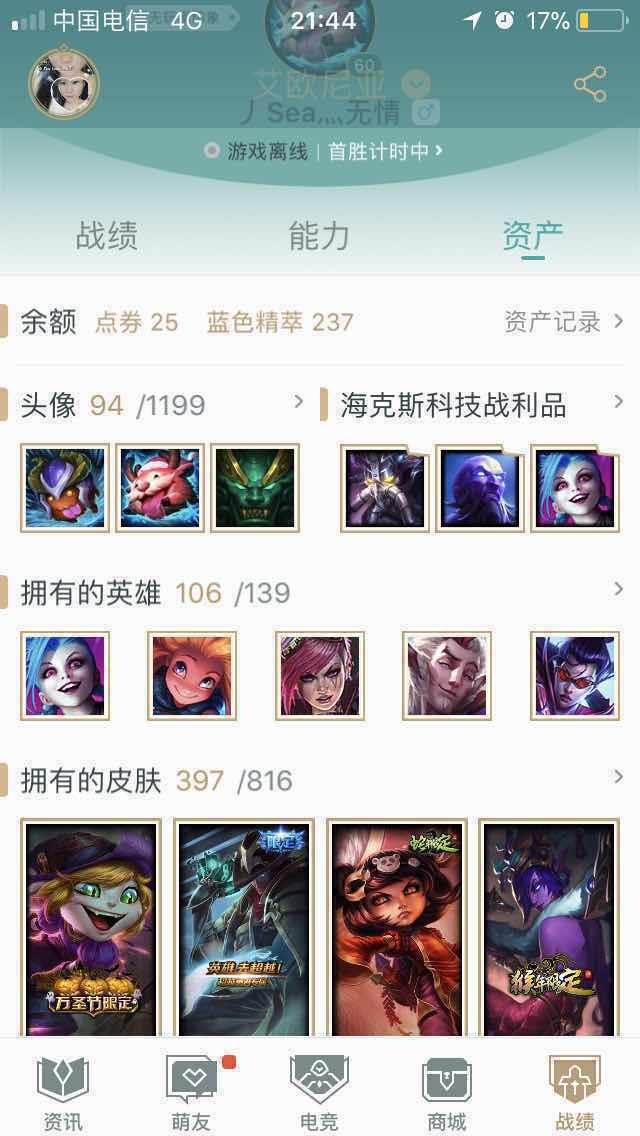
Task: Expand the dropdown arrow beside 艾欧尼亚
Action: pyautogui.click(x=416, y=84)
